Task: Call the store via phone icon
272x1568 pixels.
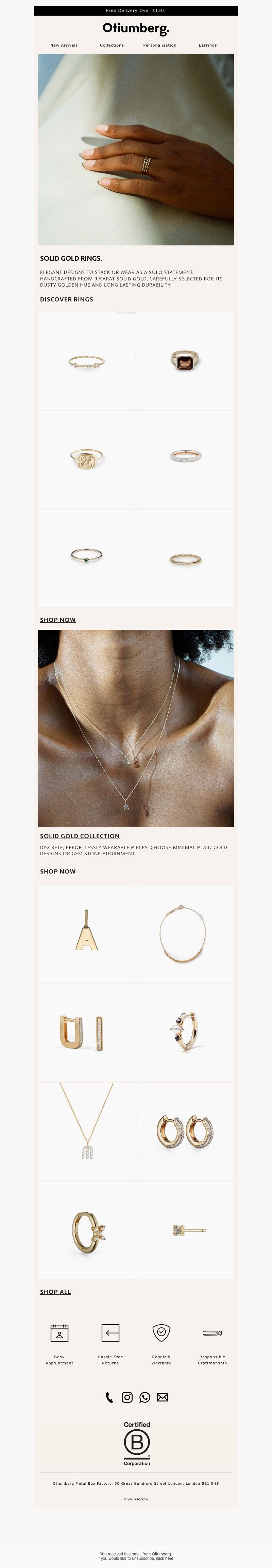Action: (x=109, y=1398)
